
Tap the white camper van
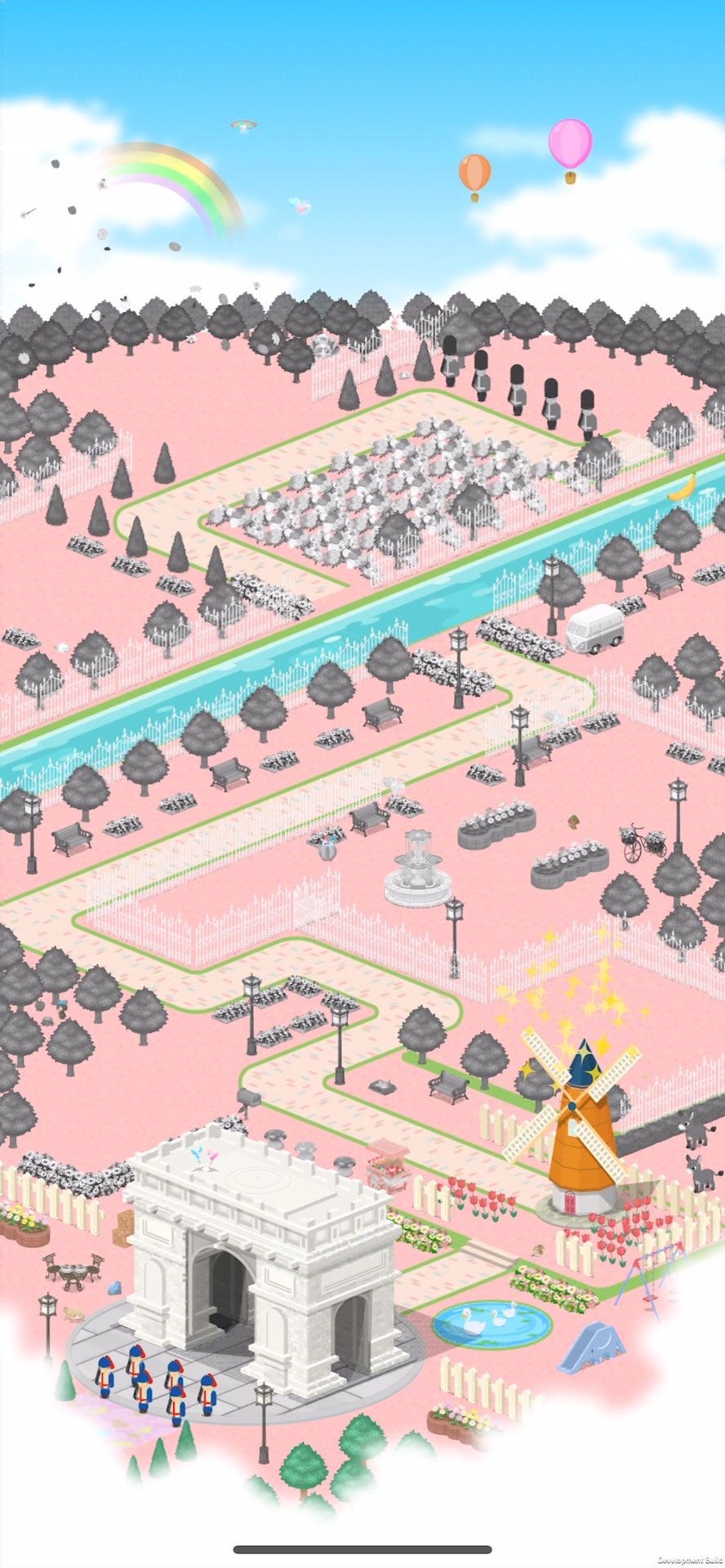pyautogui.click(x=594, y=628)
